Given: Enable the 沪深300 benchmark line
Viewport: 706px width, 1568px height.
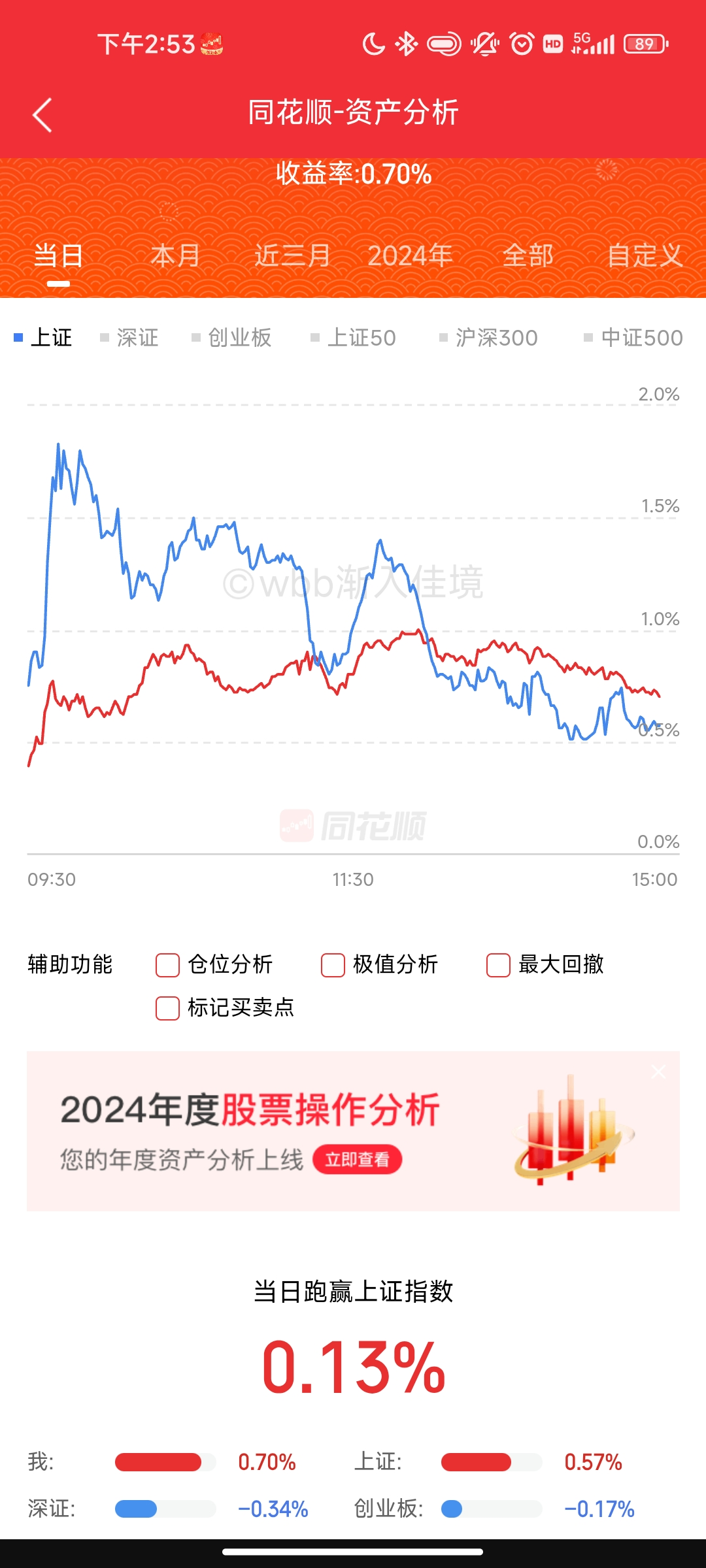Looking at the screenshot, I should click(x=489, y=338).
